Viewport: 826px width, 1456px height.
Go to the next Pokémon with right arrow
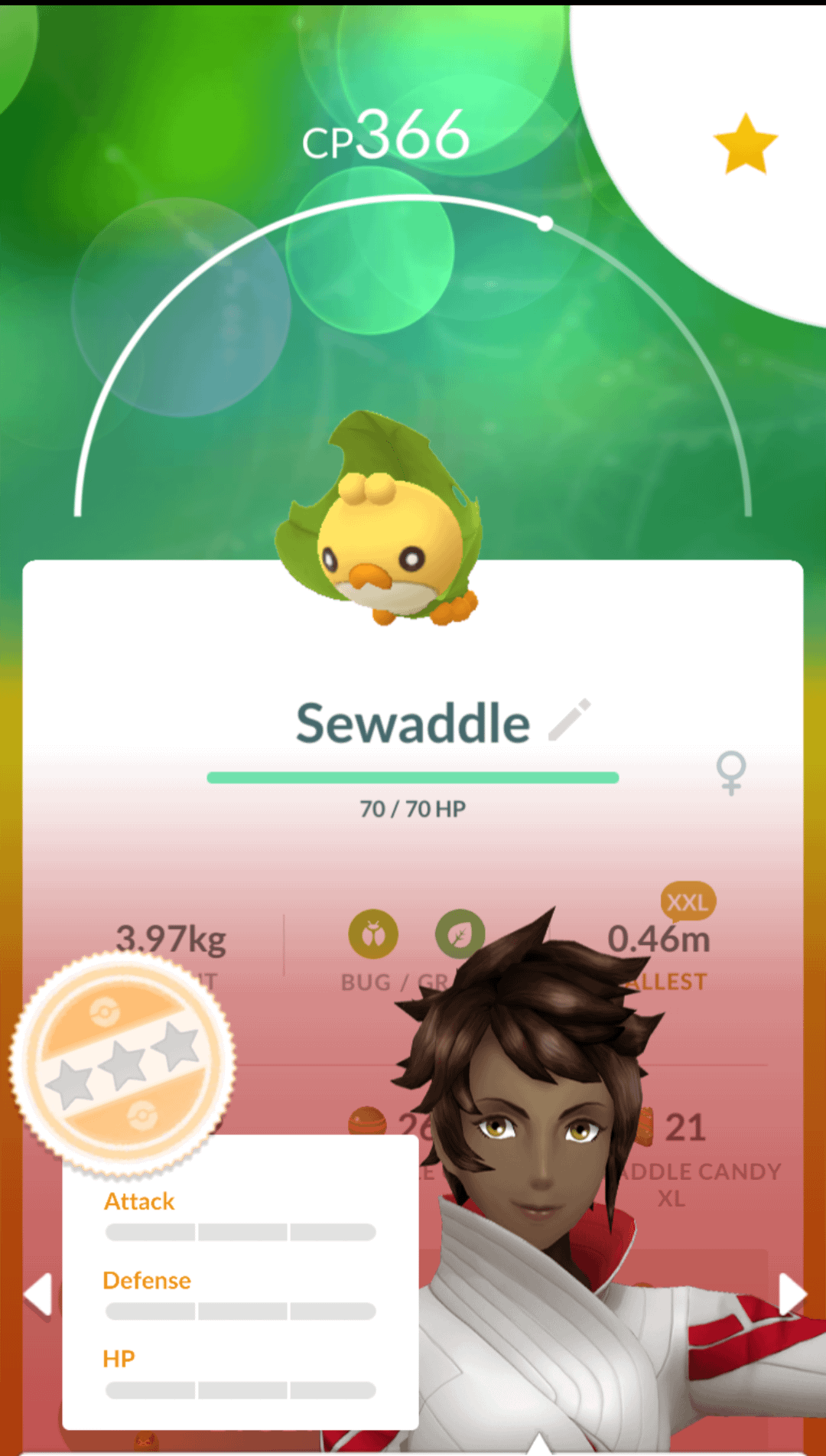791,1295
